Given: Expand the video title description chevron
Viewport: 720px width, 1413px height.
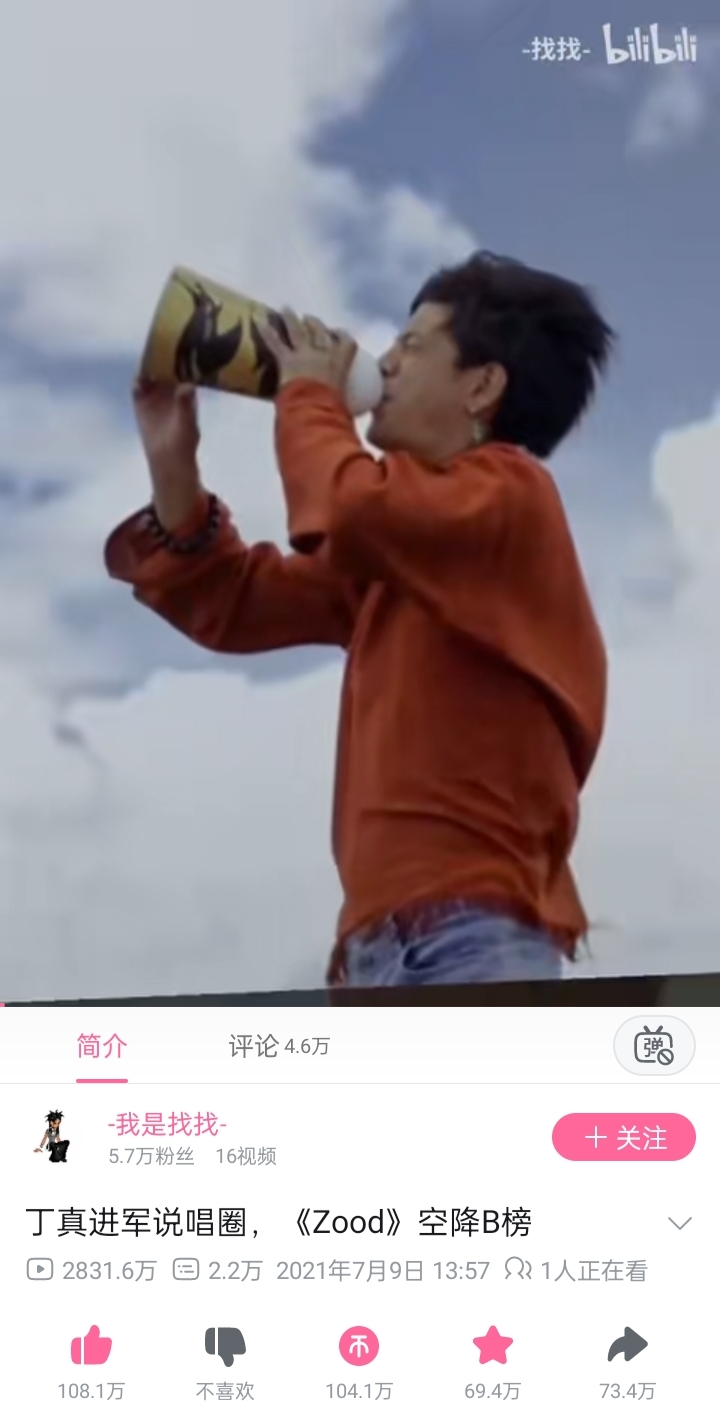Looking at the screenshot, I should [x=680, y=1223].
